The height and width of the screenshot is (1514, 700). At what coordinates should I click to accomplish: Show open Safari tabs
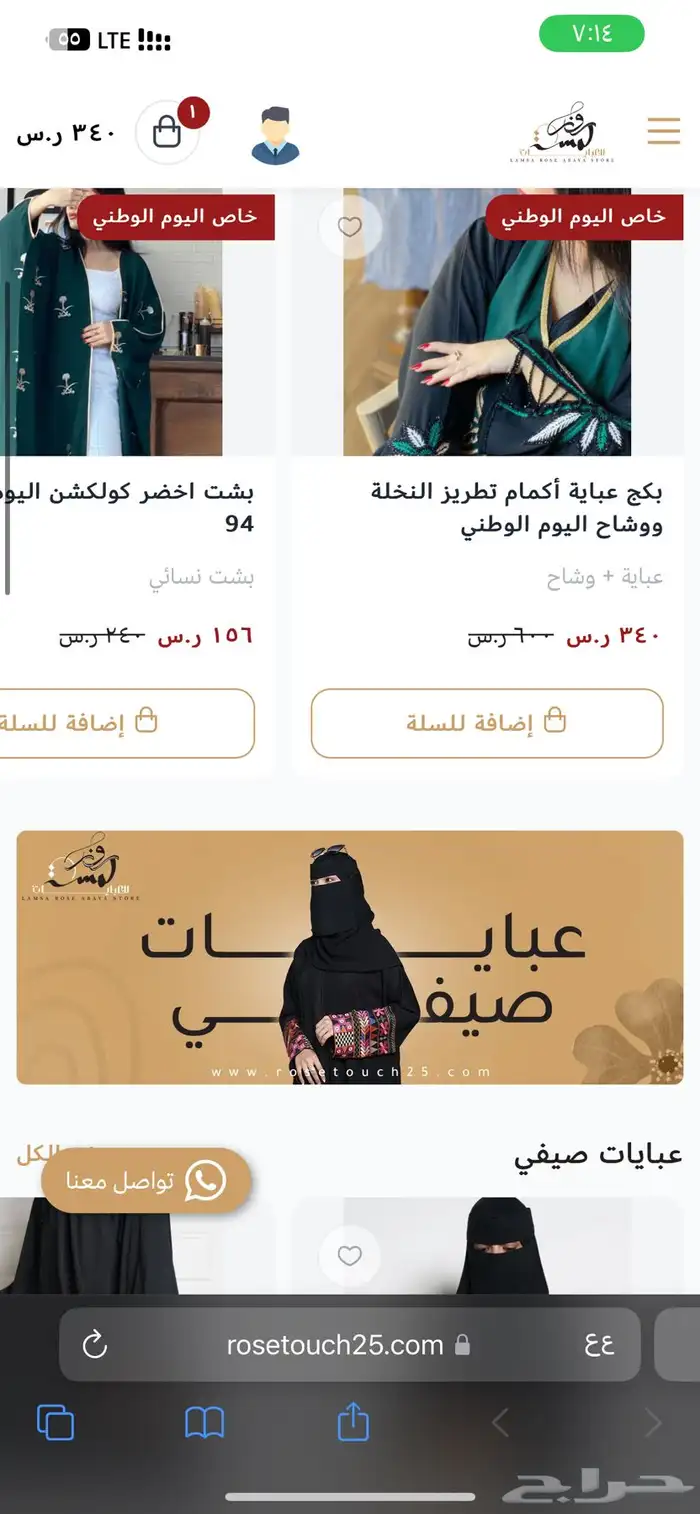(55, 1422)
